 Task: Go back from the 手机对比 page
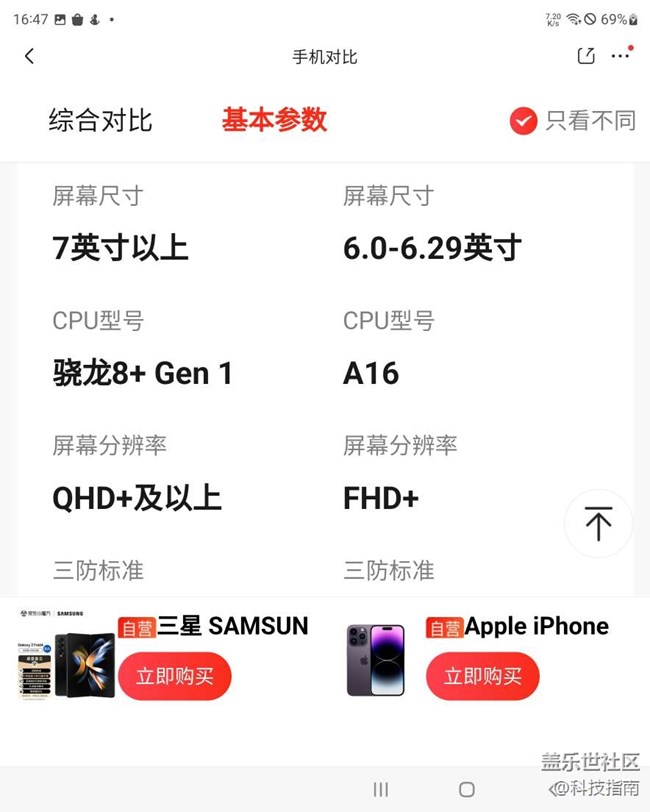29,56
